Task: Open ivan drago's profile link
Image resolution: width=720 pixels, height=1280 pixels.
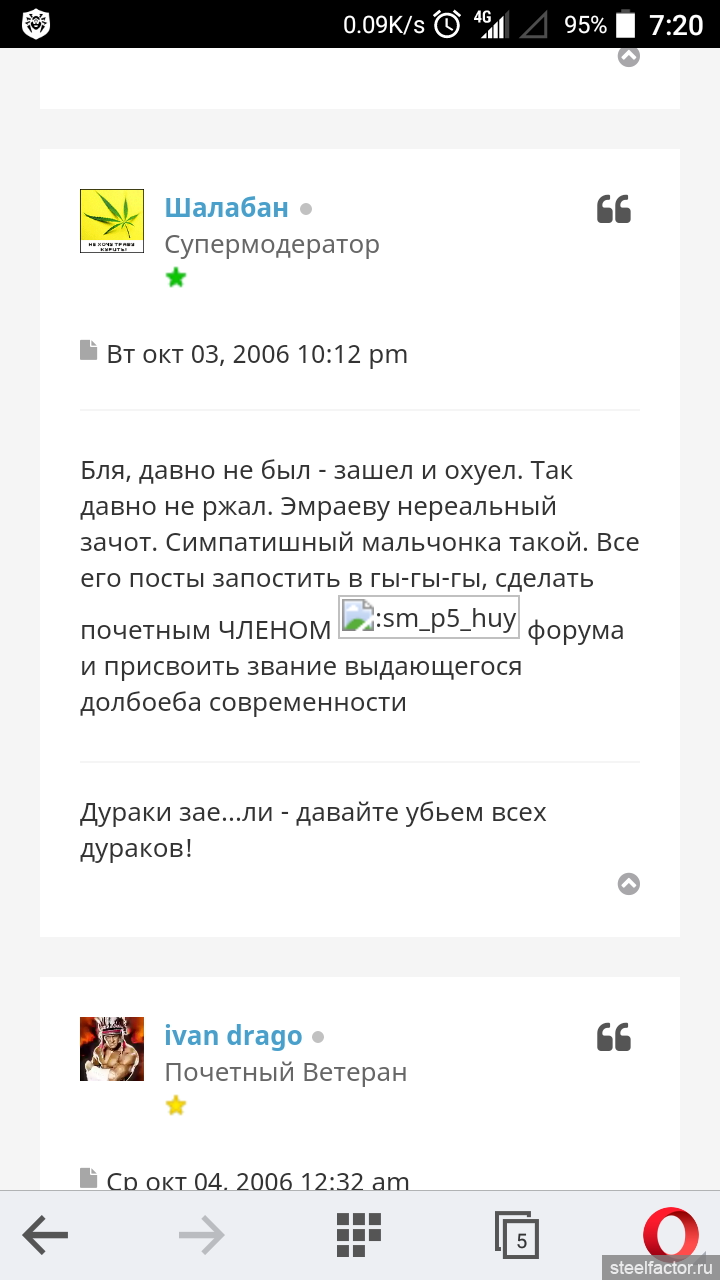Action: coord(233,1036)
